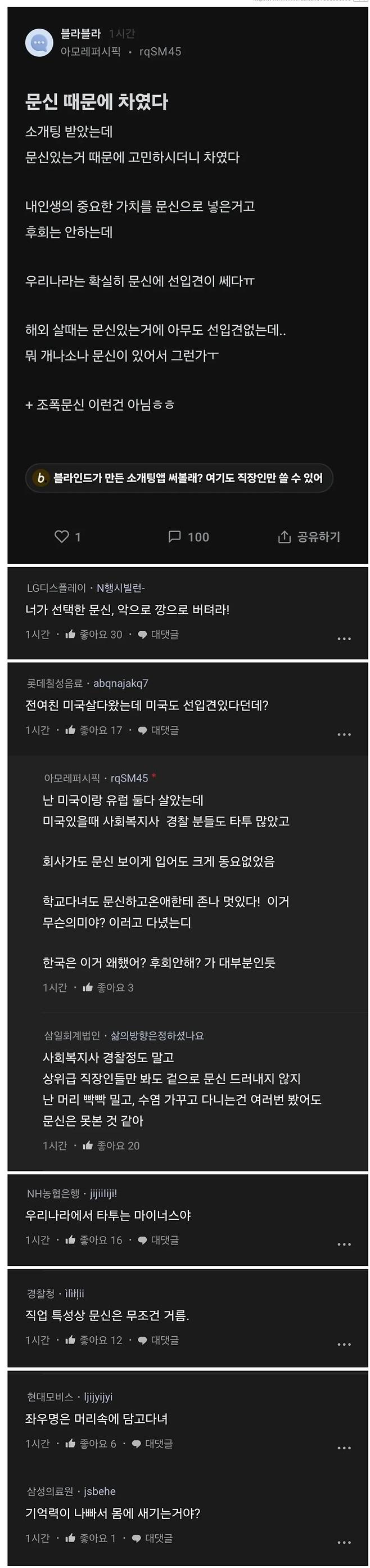Open the 100 comments on the post

(188, 536)
